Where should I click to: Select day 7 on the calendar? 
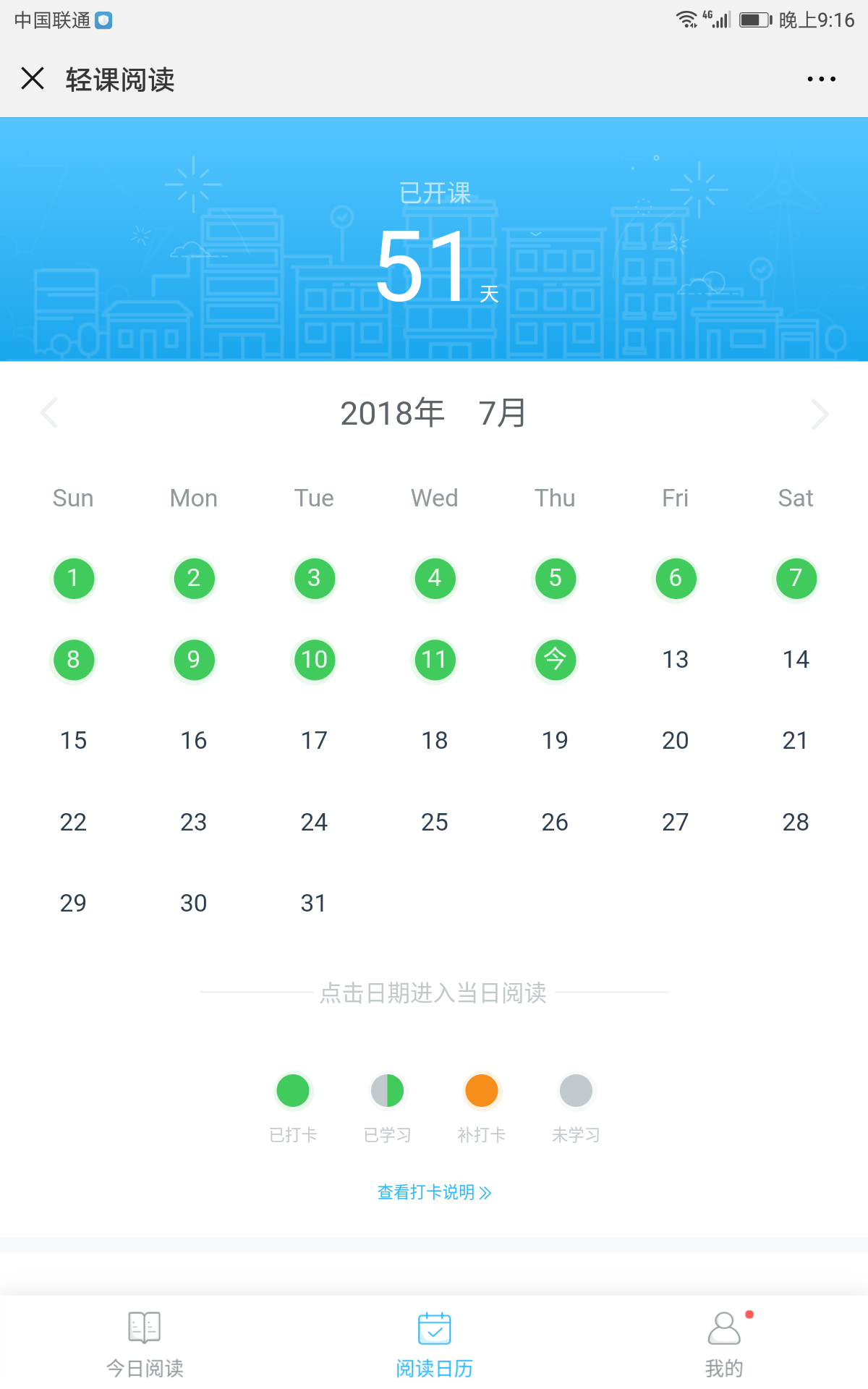pos(796,578)
